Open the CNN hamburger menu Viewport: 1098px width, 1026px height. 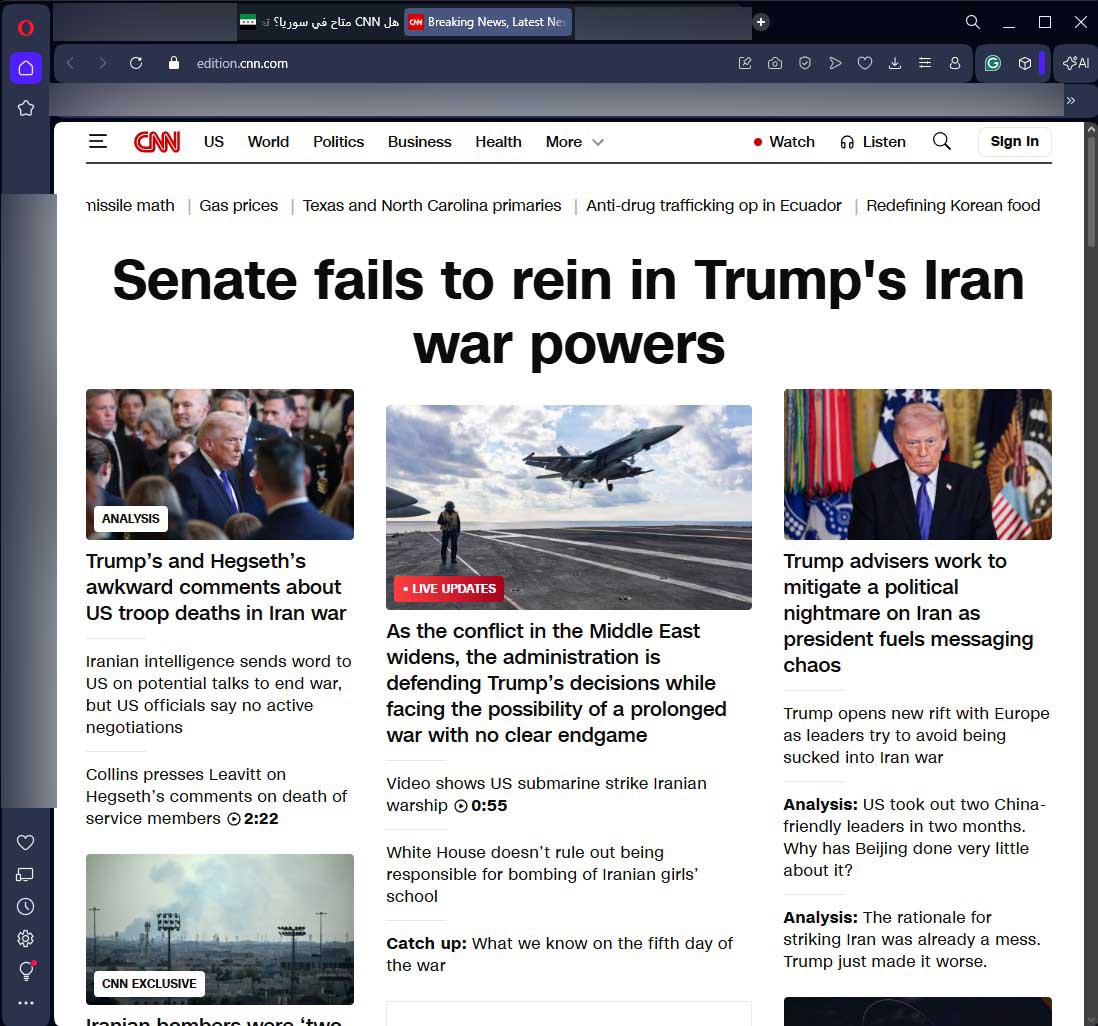97,142
